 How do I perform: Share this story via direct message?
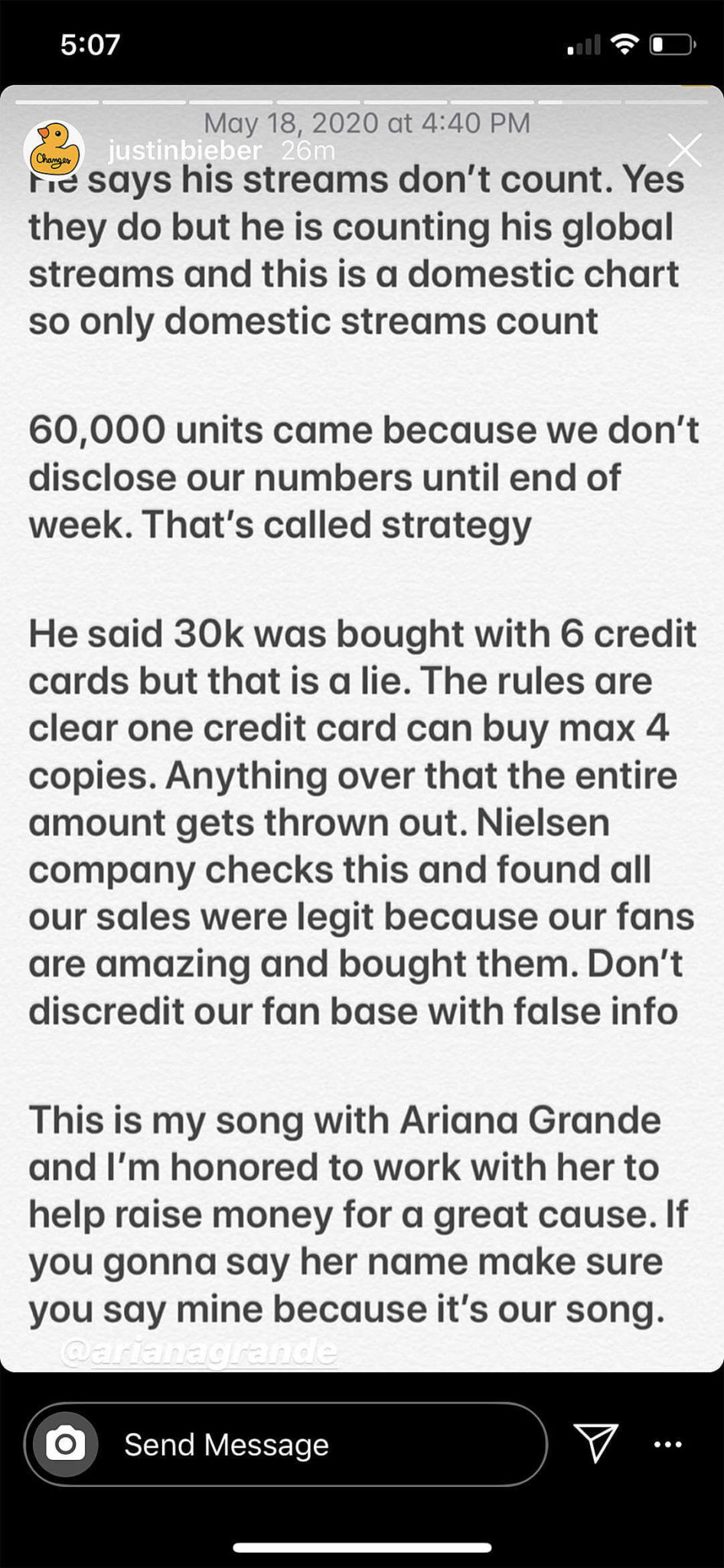point(595,1444)
